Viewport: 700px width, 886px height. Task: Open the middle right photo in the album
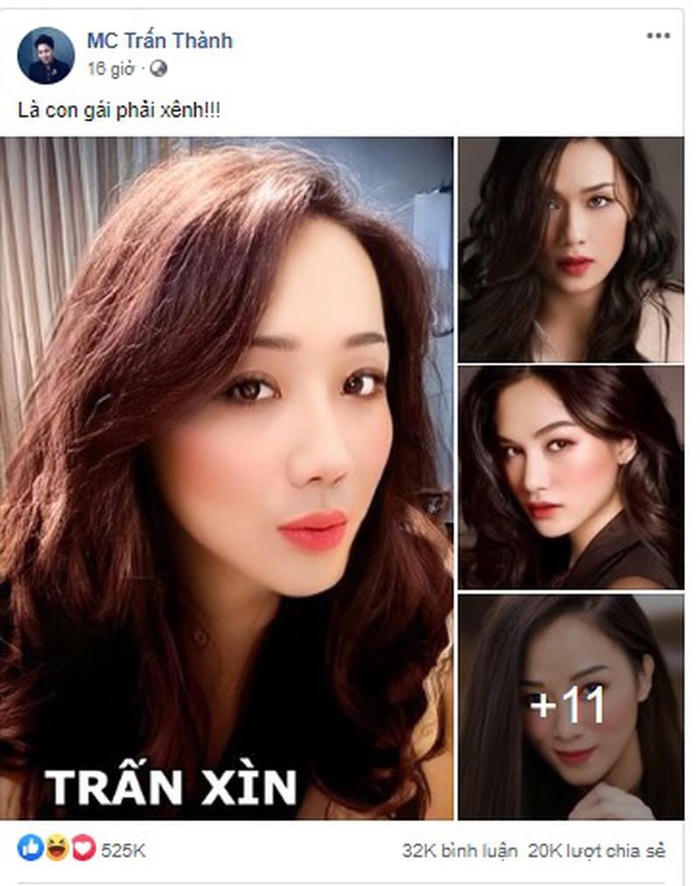(570, 477)
